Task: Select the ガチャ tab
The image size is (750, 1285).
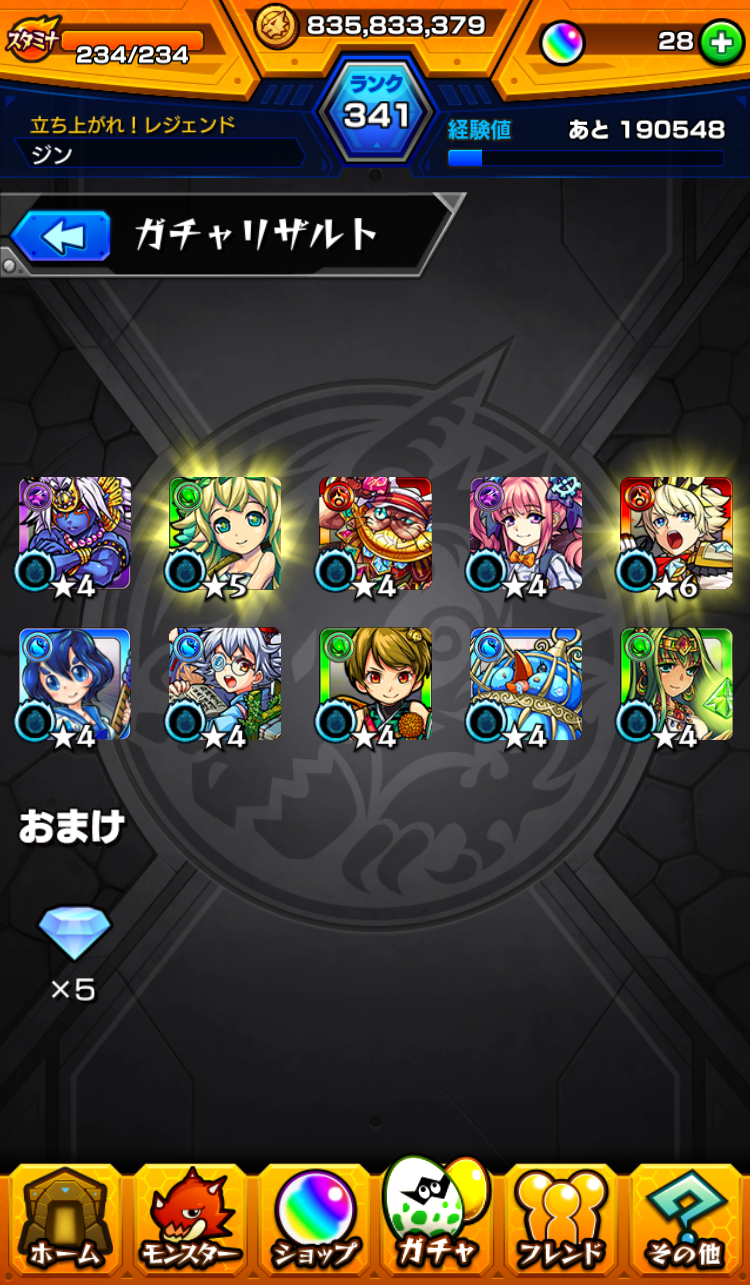Action: (x=436, y=1215)
